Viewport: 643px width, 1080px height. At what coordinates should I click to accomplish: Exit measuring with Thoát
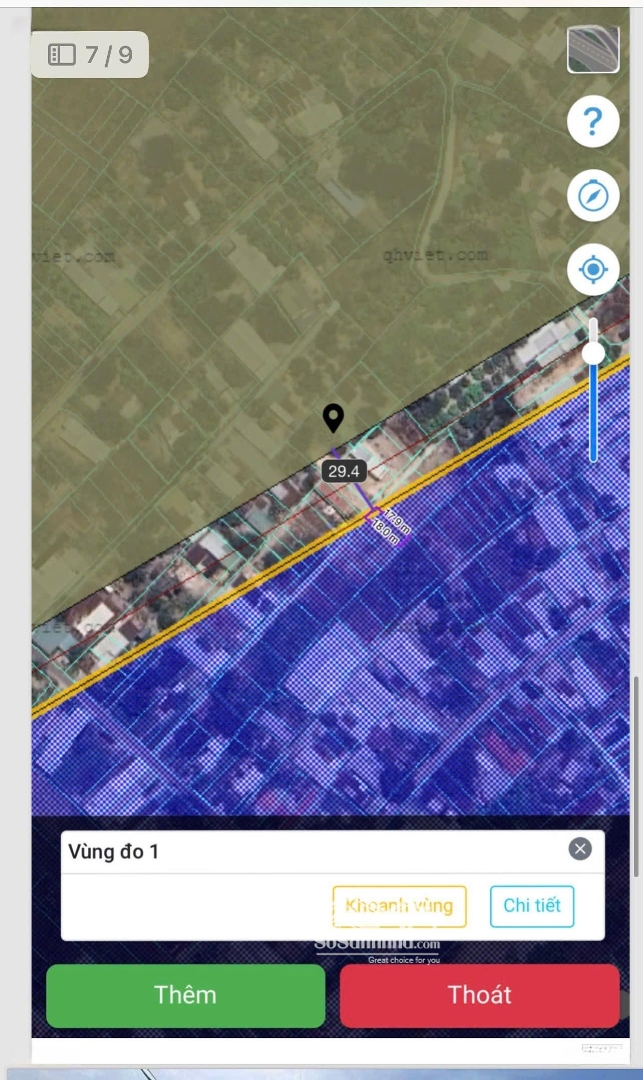coord(480,995)
